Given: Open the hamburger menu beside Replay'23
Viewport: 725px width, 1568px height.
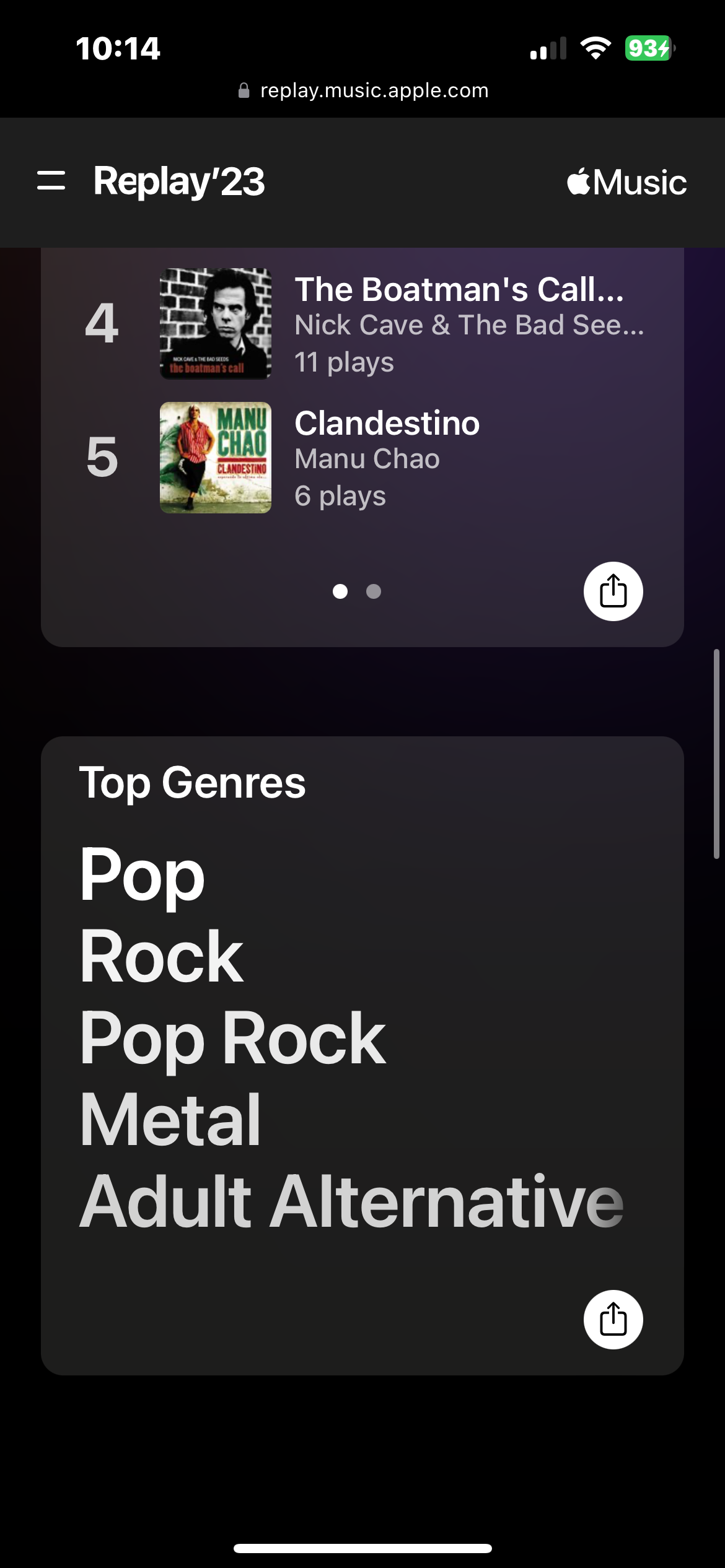Looking at the screenshot, I should click(x=51, y=181).
